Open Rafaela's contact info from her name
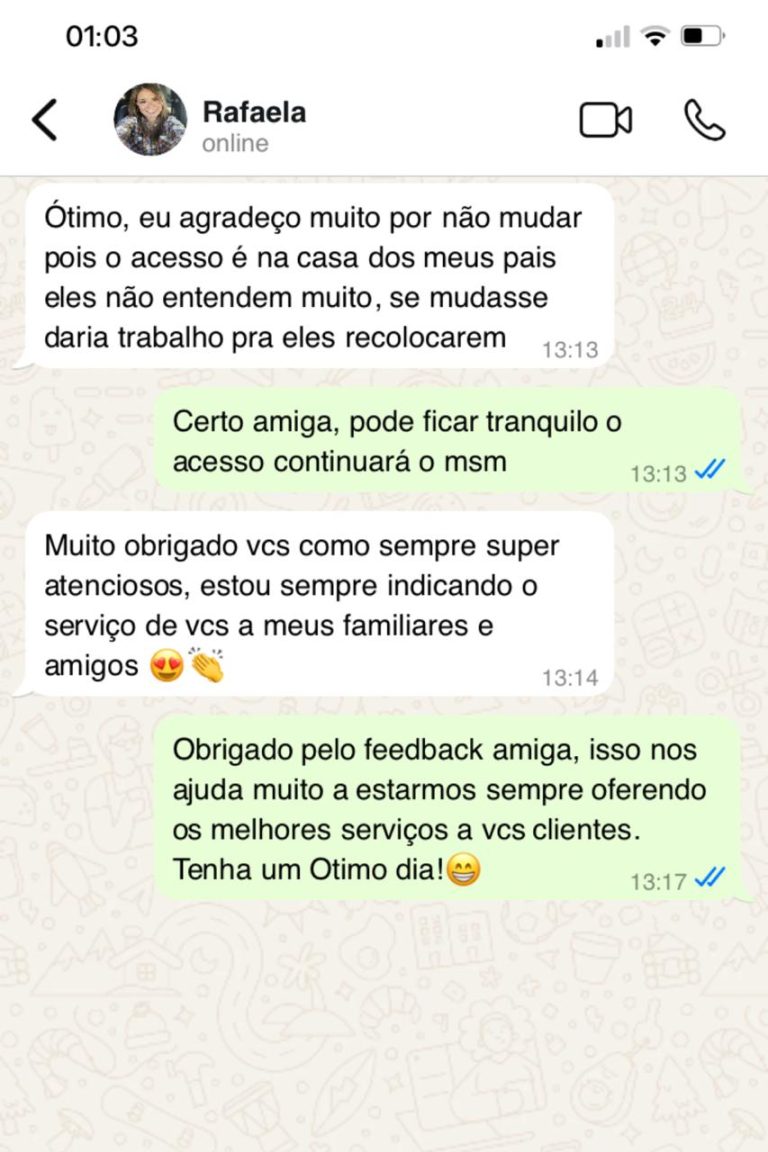This screenshot has height=1152, width=768. (x=254, y=112)
